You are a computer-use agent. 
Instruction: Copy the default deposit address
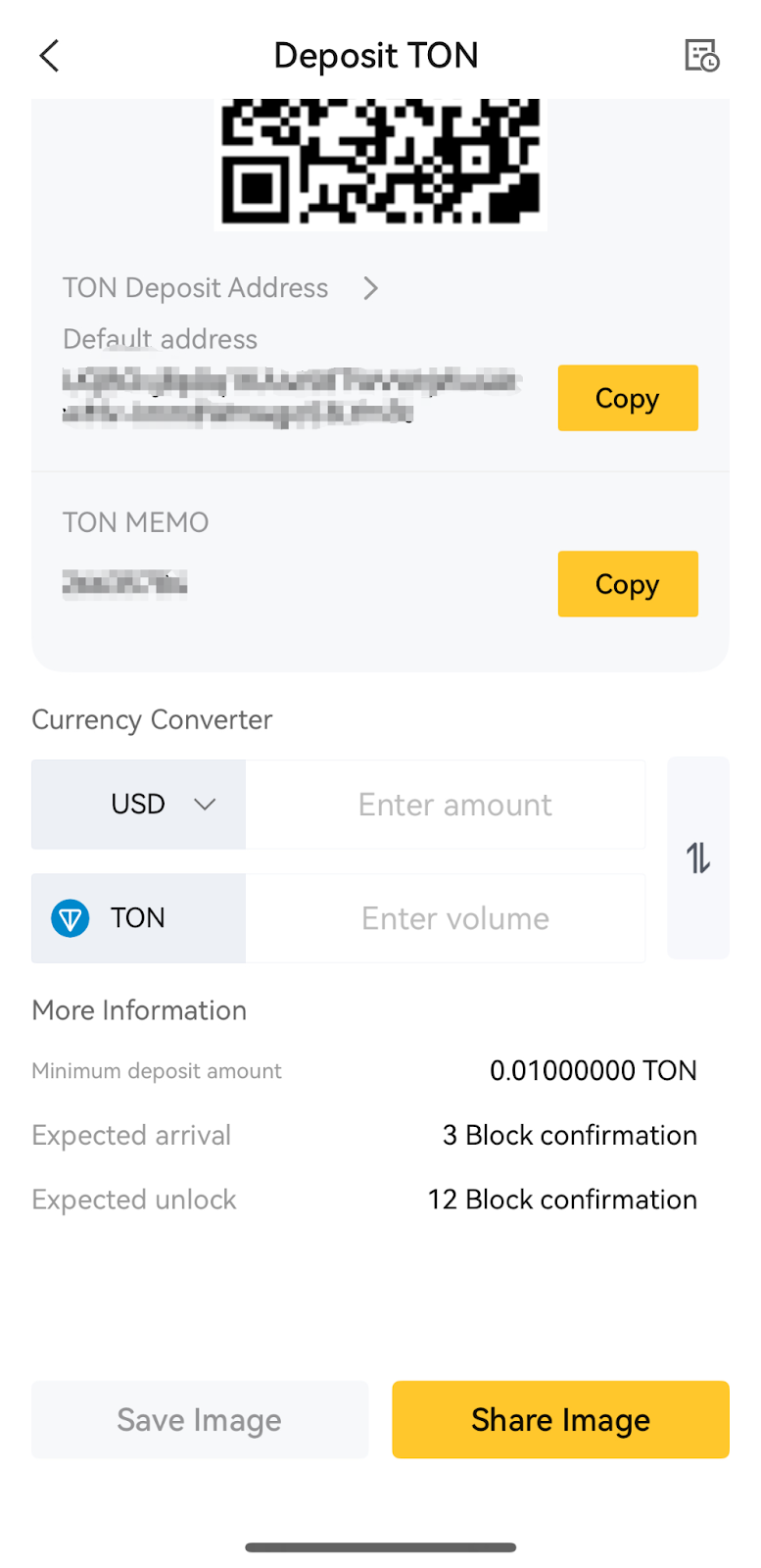[628, 398]
